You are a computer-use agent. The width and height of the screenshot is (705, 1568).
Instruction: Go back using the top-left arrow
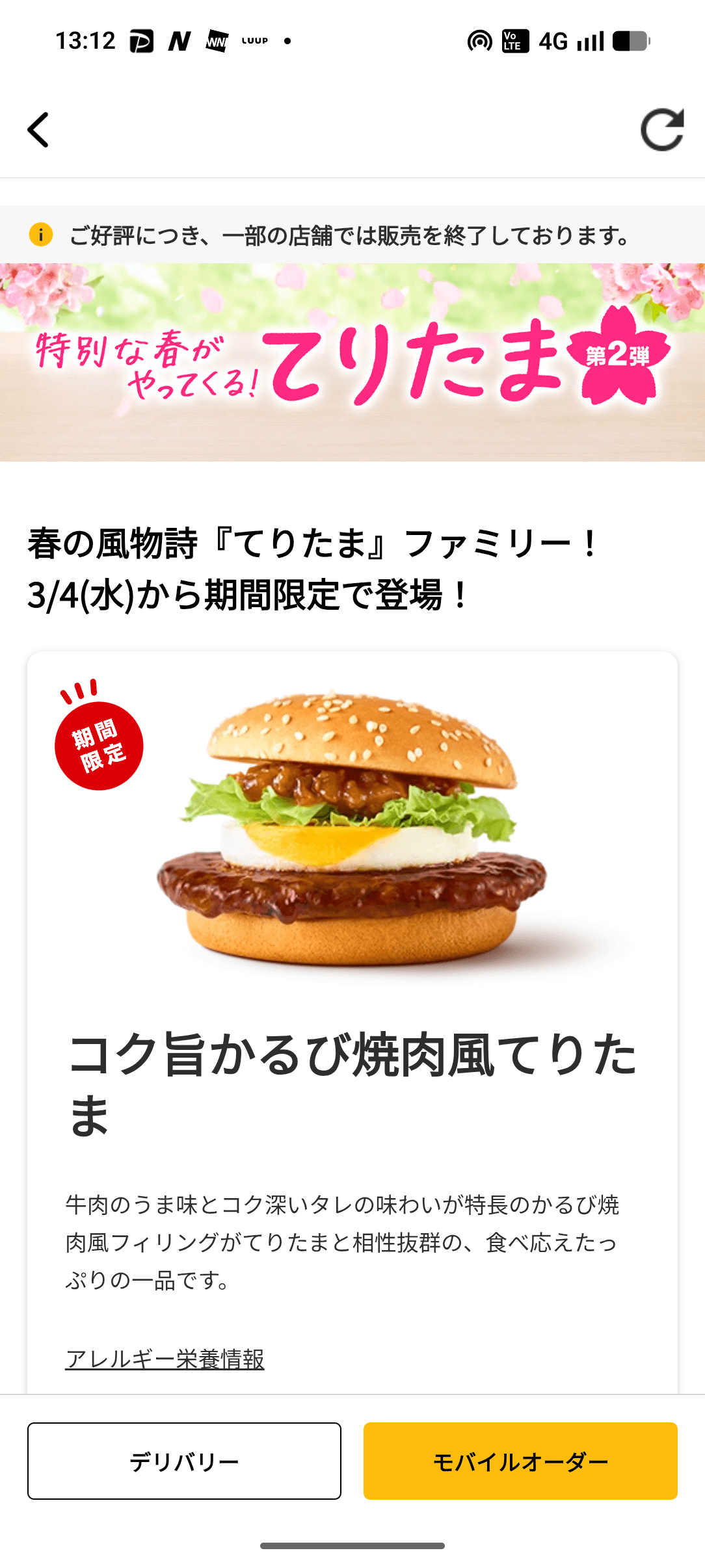38,130
